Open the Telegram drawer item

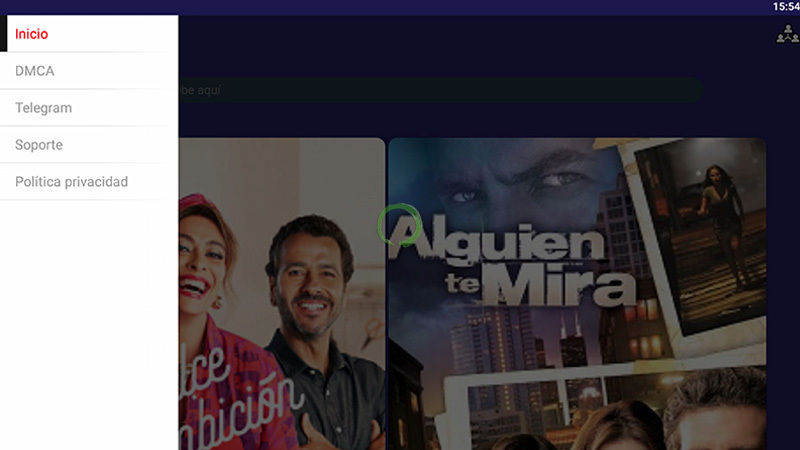click(x=88, y=108)
